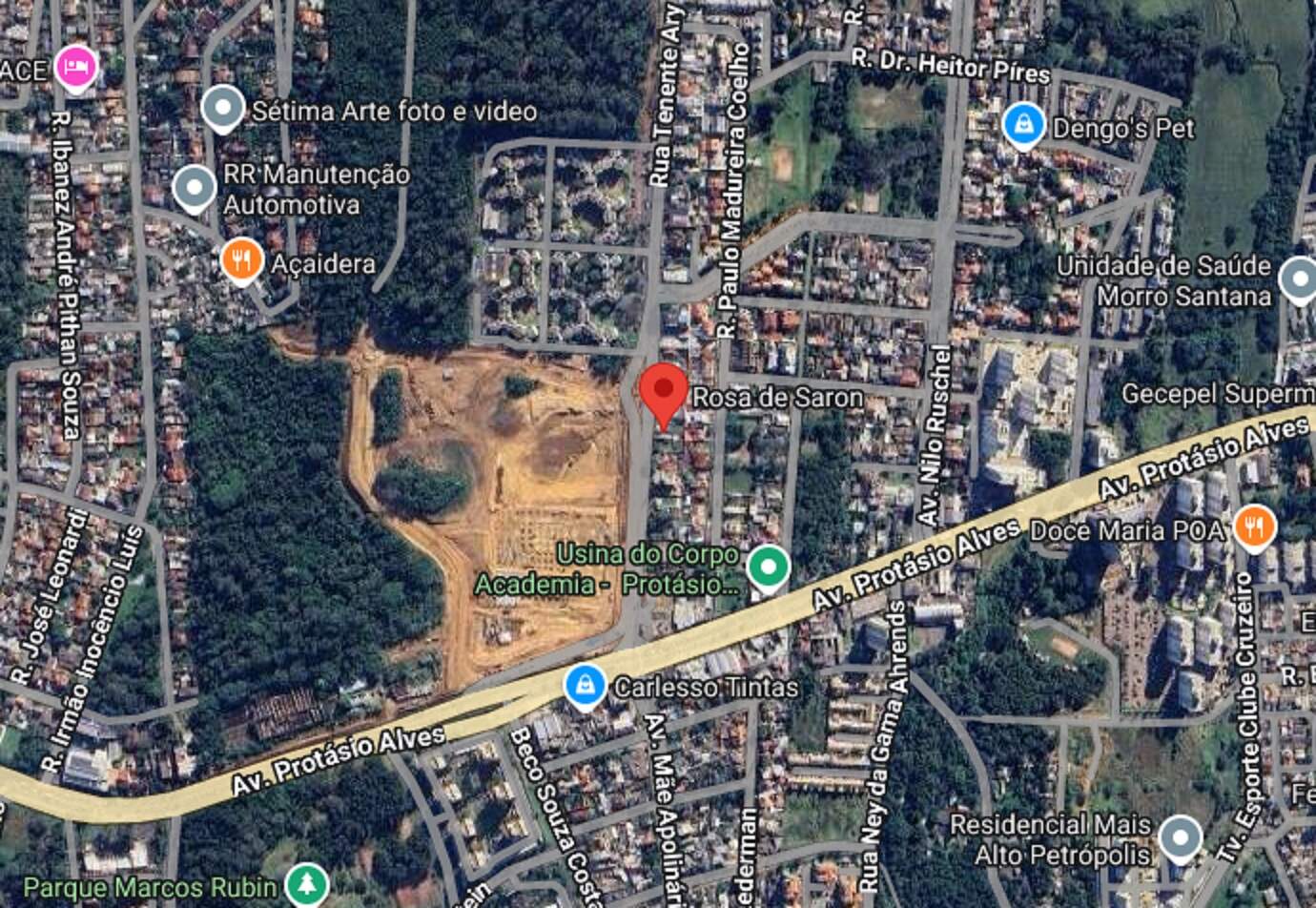
Task: Tap the Carlesso Tintas shop marker
Action: coord(584,686)
